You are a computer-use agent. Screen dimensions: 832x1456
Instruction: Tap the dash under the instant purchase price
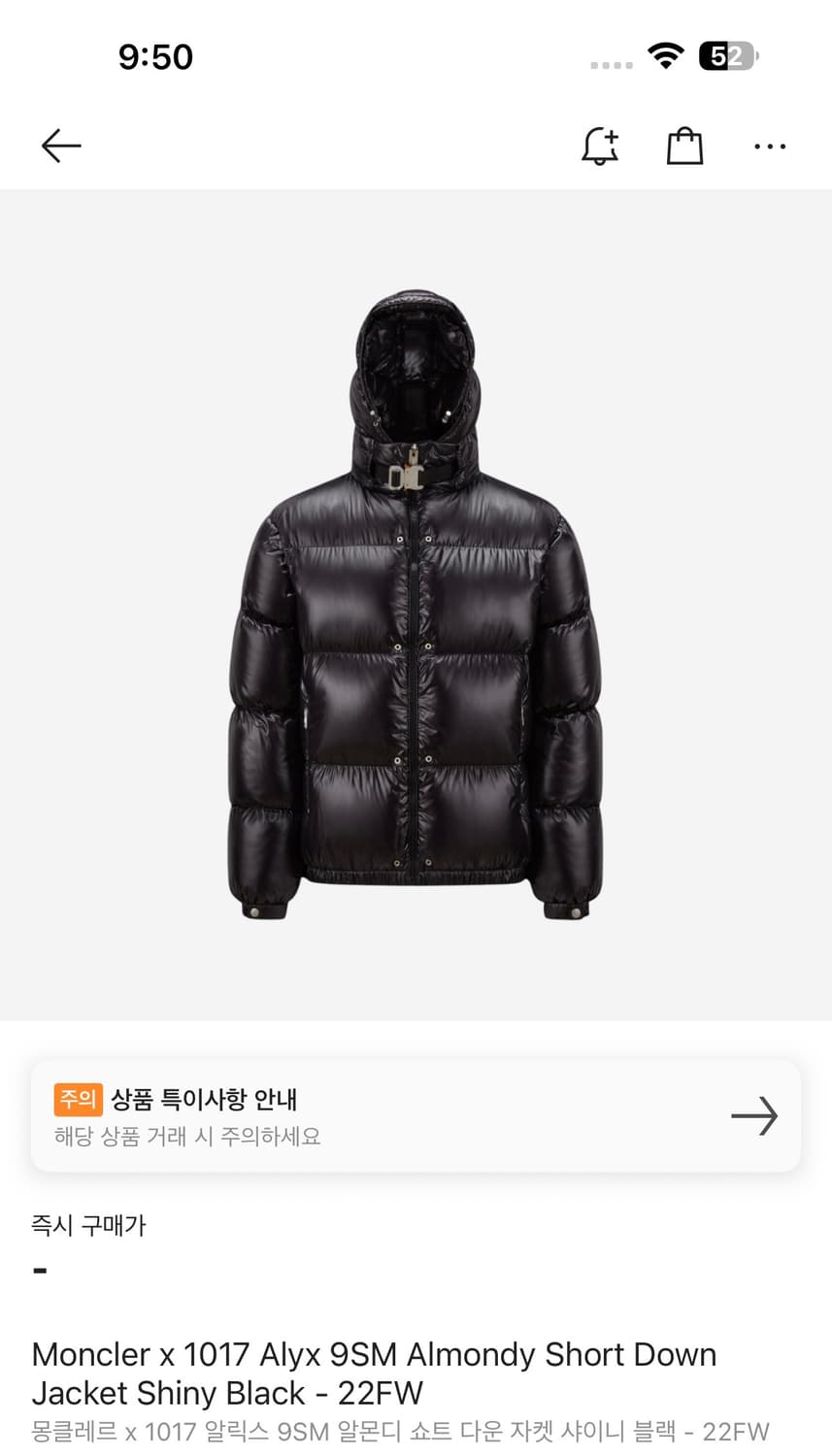[40, 1270]
